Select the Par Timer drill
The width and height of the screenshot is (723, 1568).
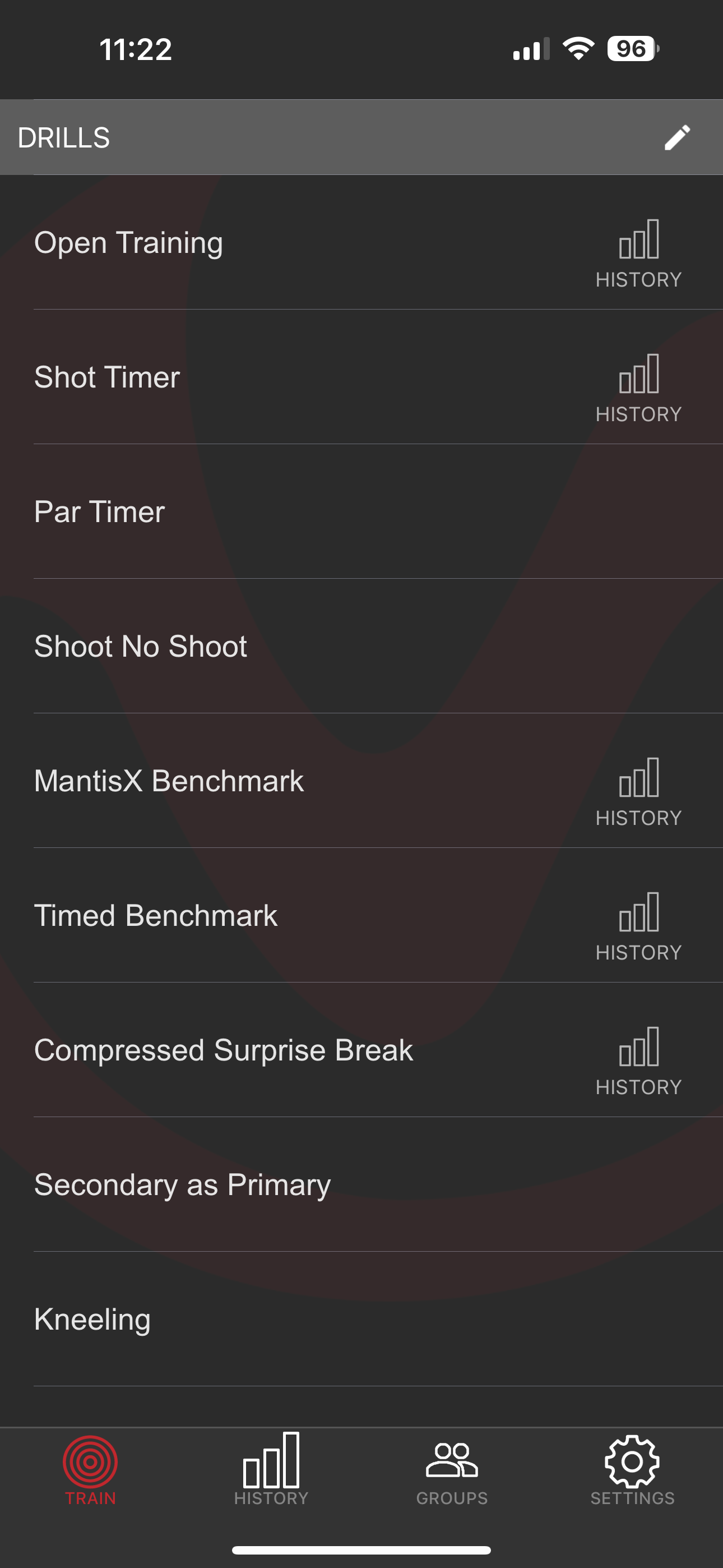[x=100, y=512]
